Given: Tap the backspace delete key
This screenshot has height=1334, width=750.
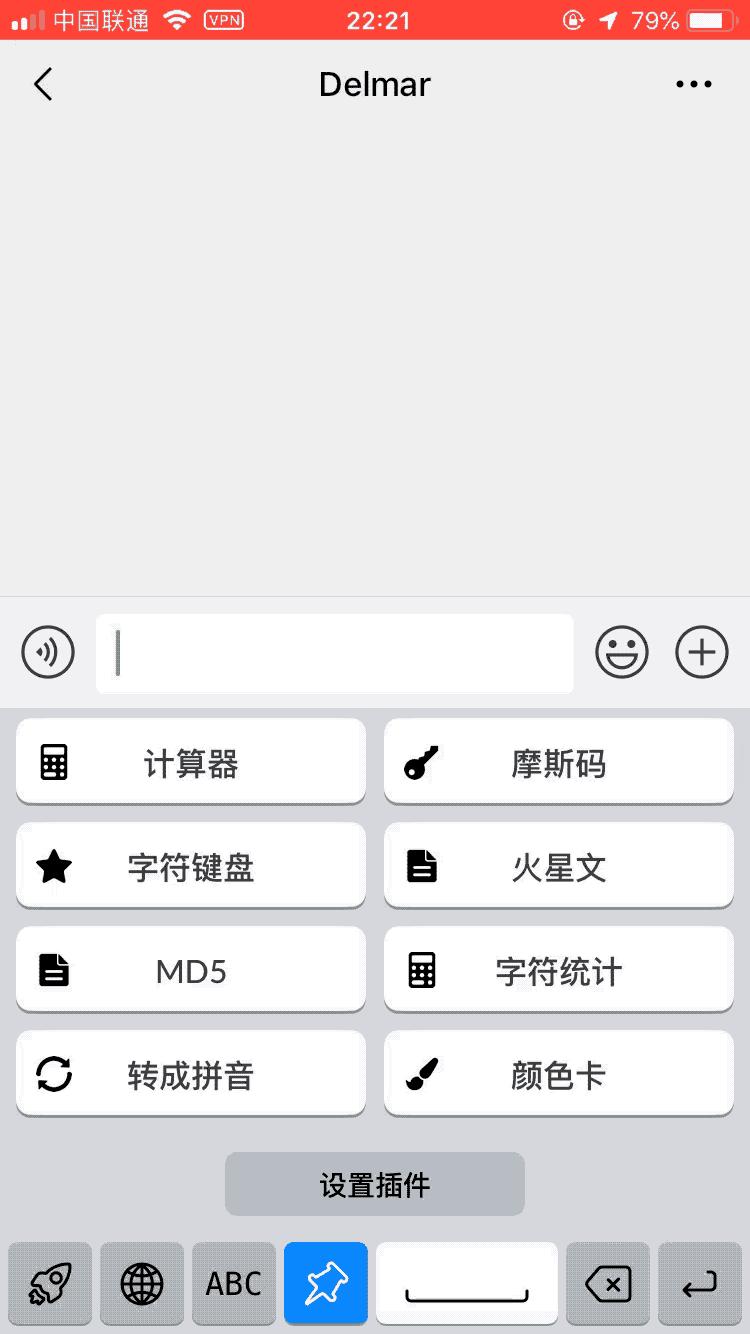Looking at the screenshot, I should [607, 1284].
